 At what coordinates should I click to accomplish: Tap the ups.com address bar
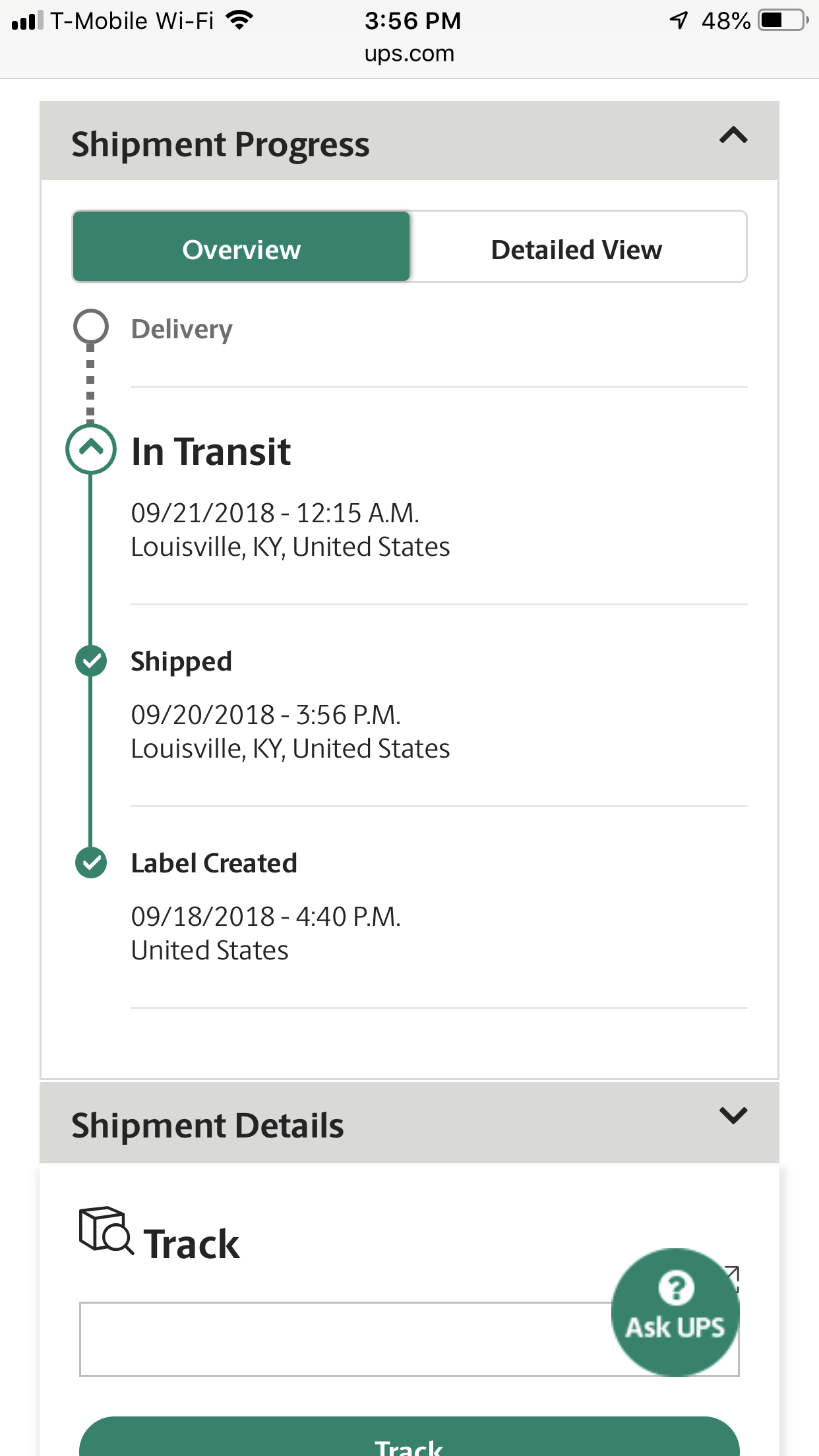(409, 53)
